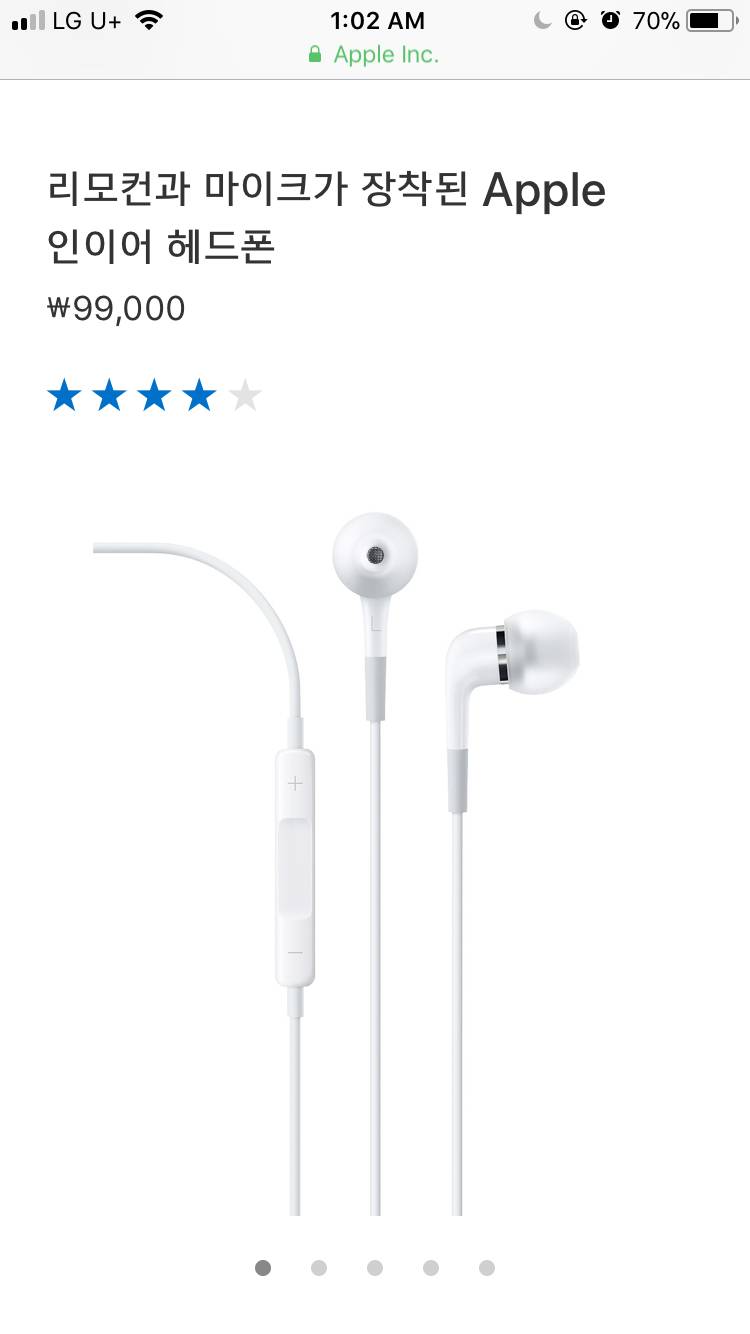This screenshot has width=750, height=1334.
Task: Tap the Apple Inc. address bar
Action: click(374, 55)
